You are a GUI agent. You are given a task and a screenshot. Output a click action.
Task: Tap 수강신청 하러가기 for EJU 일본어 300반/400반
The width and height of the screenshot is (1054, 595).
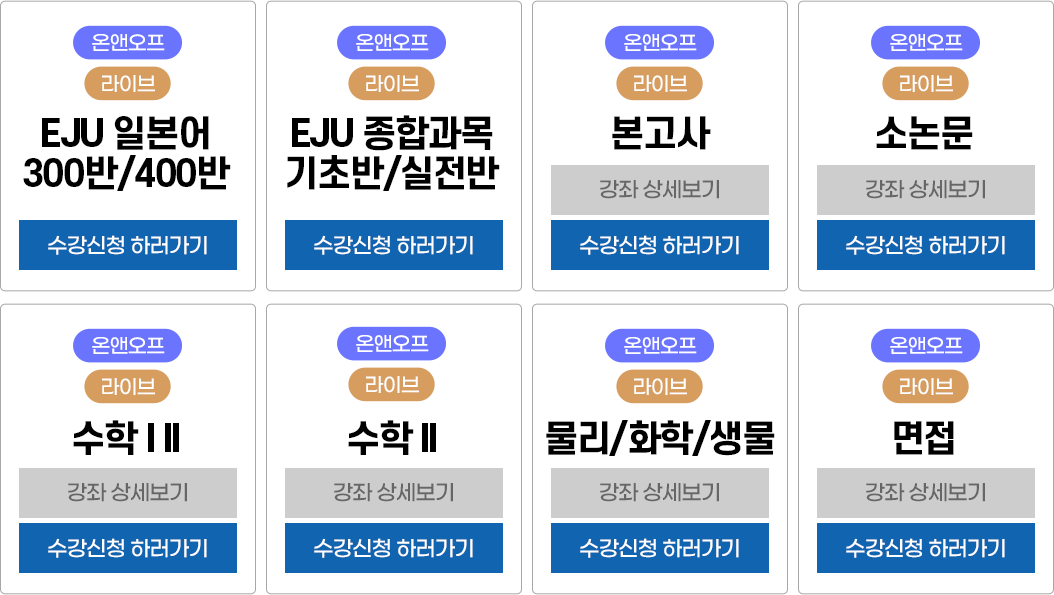pos(128,245)
